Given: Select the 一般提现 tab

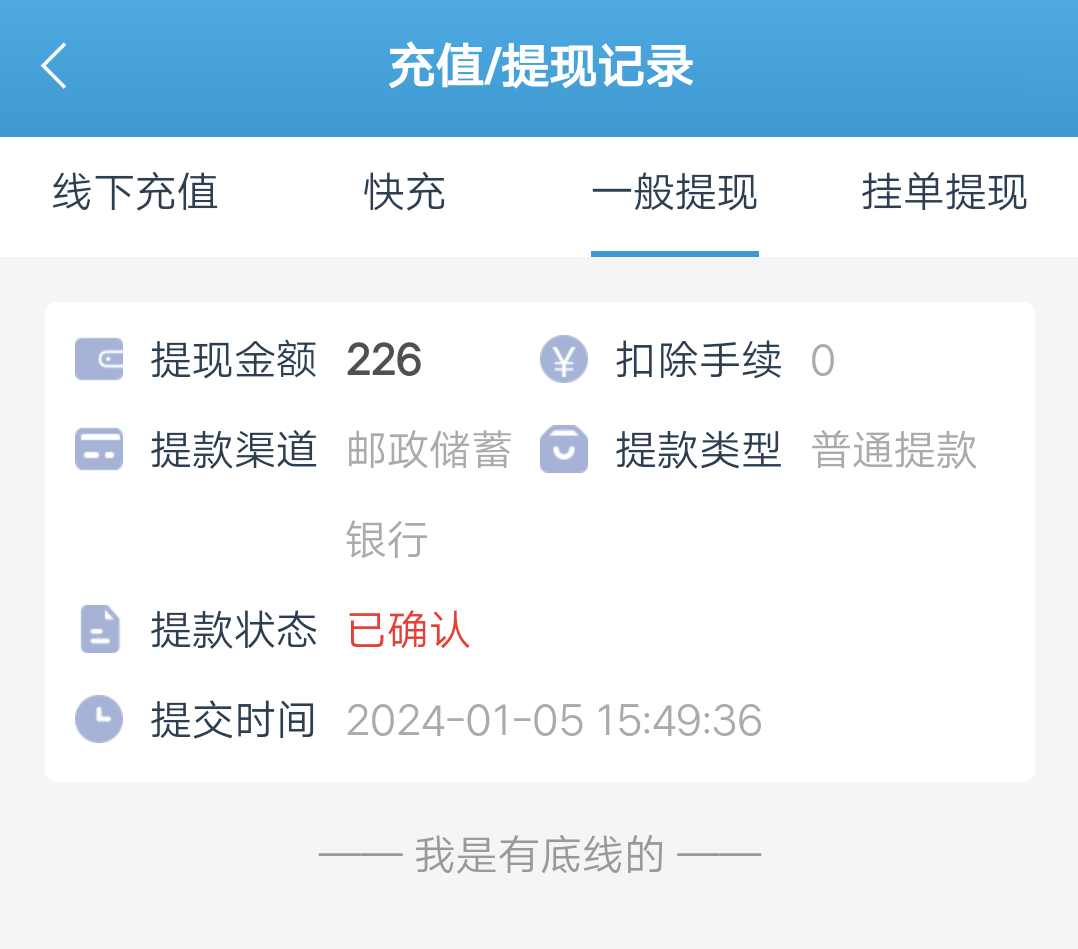Looking at the screenshot, I should pos(674,193).
